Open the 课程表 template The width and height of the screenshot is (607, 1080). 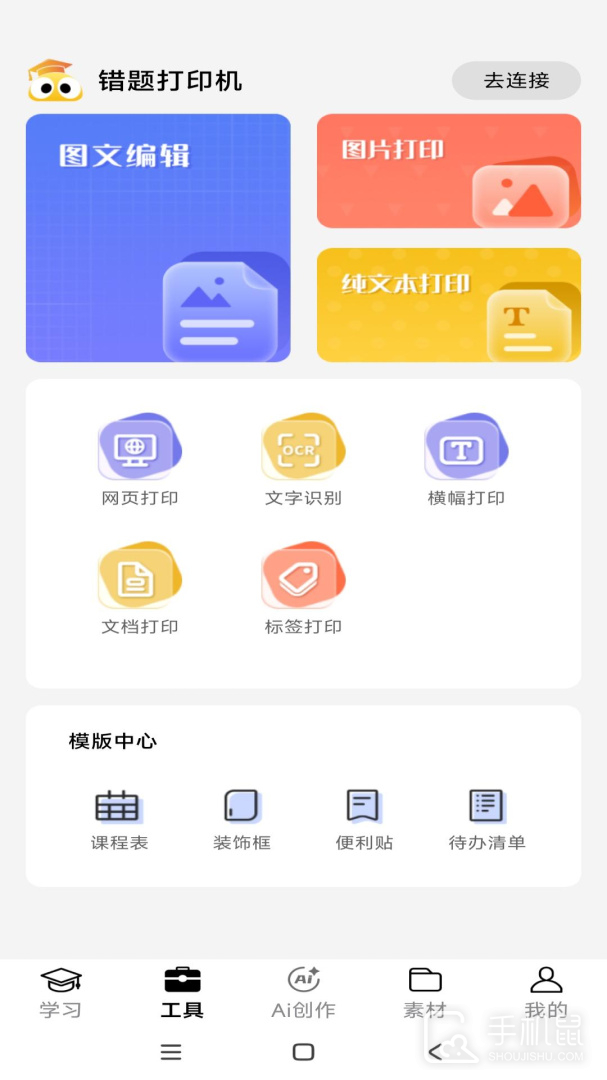click(x=119, y=820)
